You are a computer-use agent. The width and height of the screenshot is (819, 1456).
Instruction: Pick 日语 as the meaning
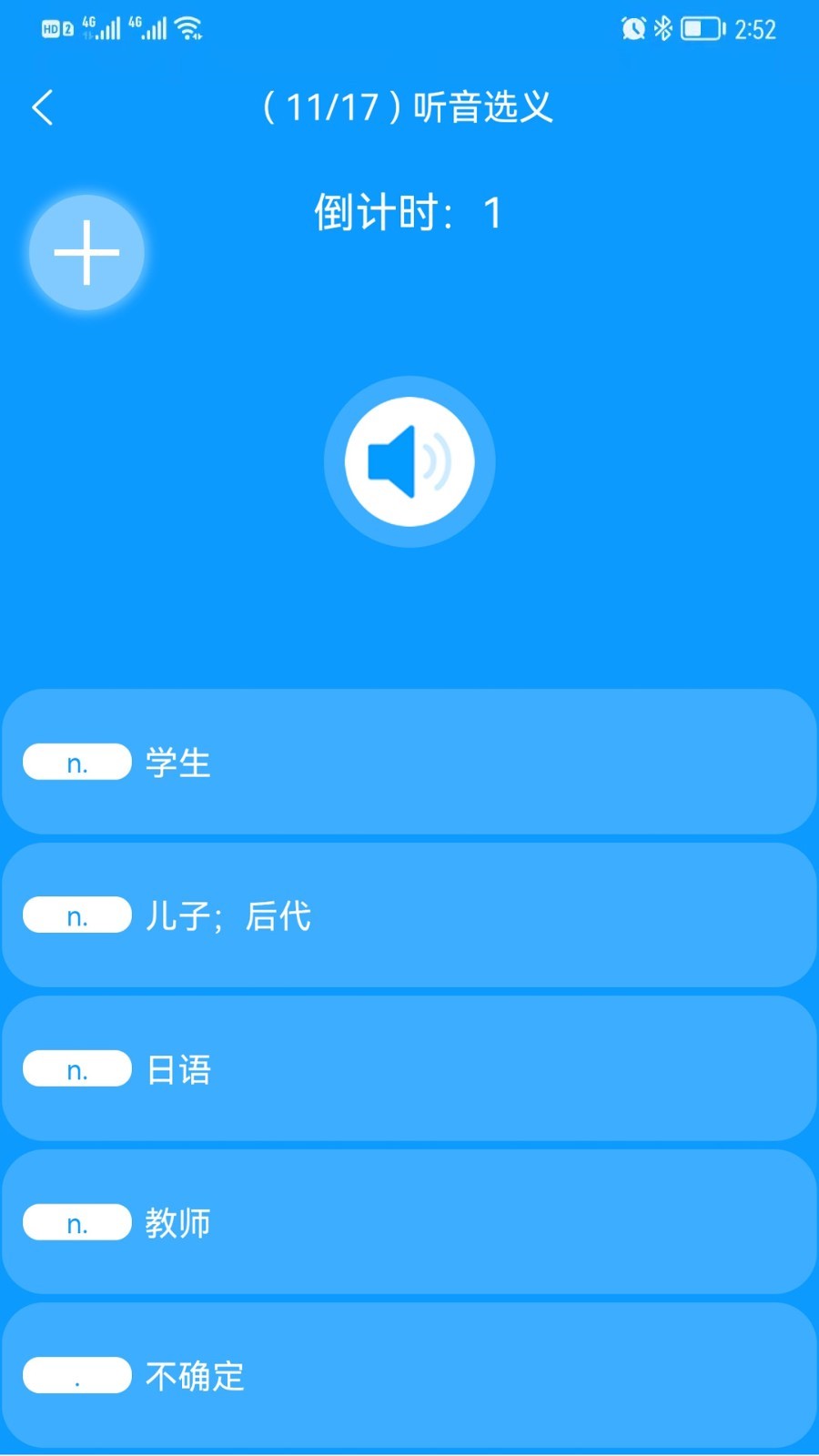409,1069
